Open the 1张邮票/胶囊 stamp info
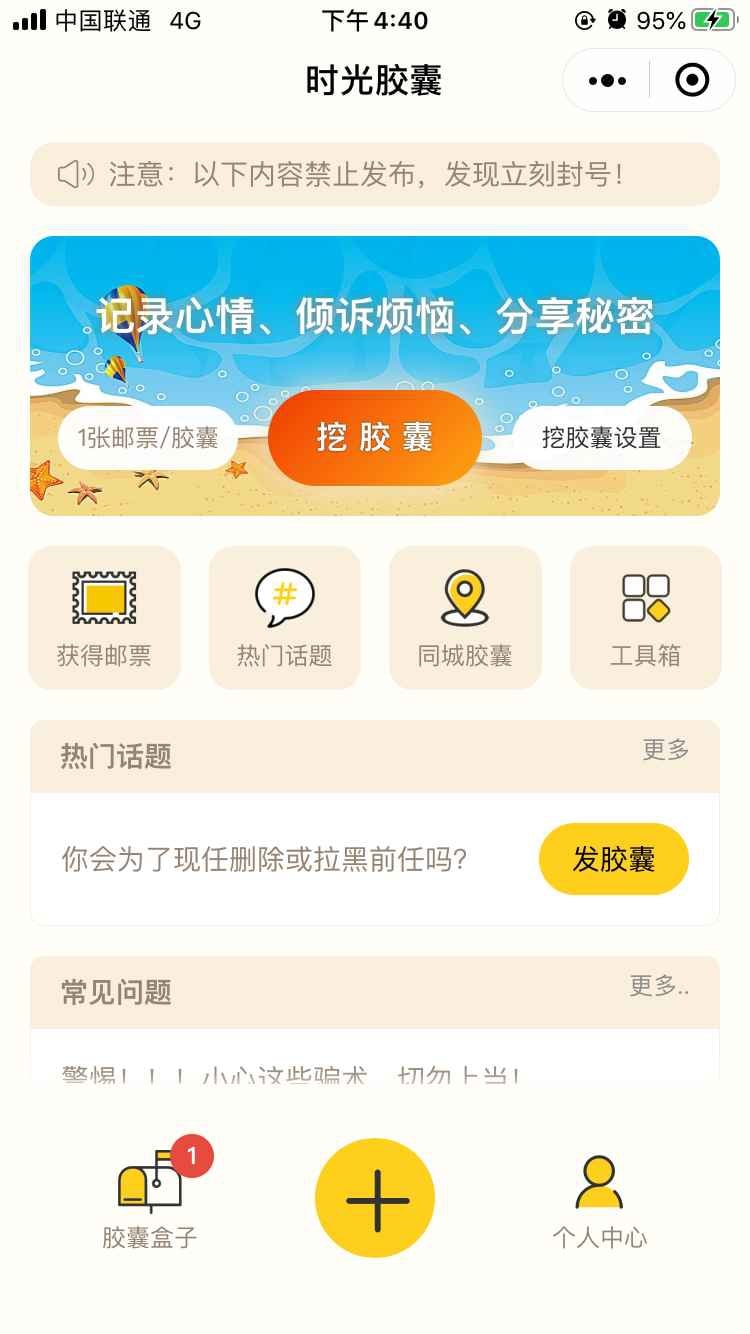750x1334 pixels. (147, 438)
